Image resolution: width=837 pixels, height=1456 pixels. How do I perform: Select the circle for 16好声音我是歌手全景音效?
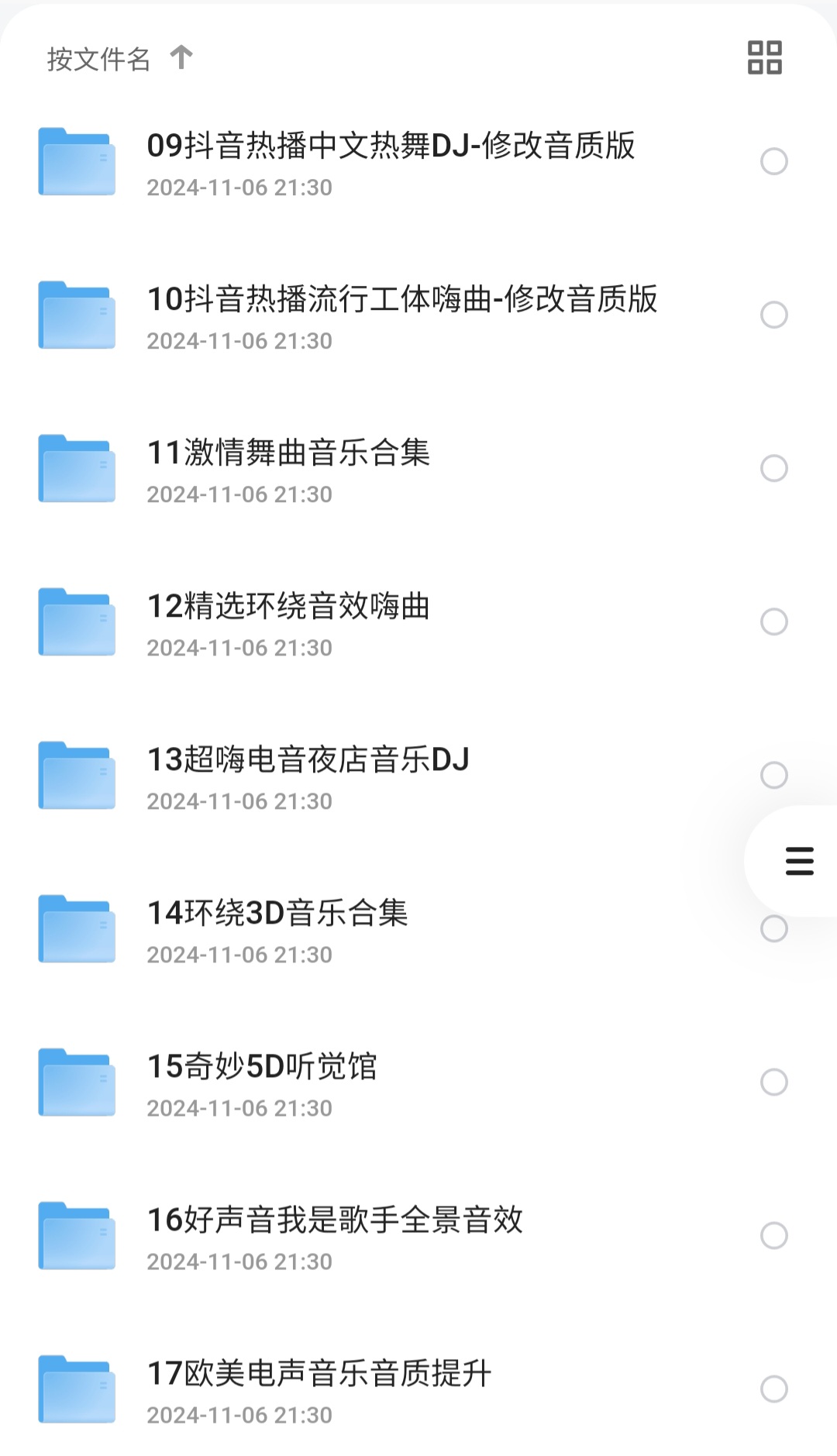pos(773,1236)
